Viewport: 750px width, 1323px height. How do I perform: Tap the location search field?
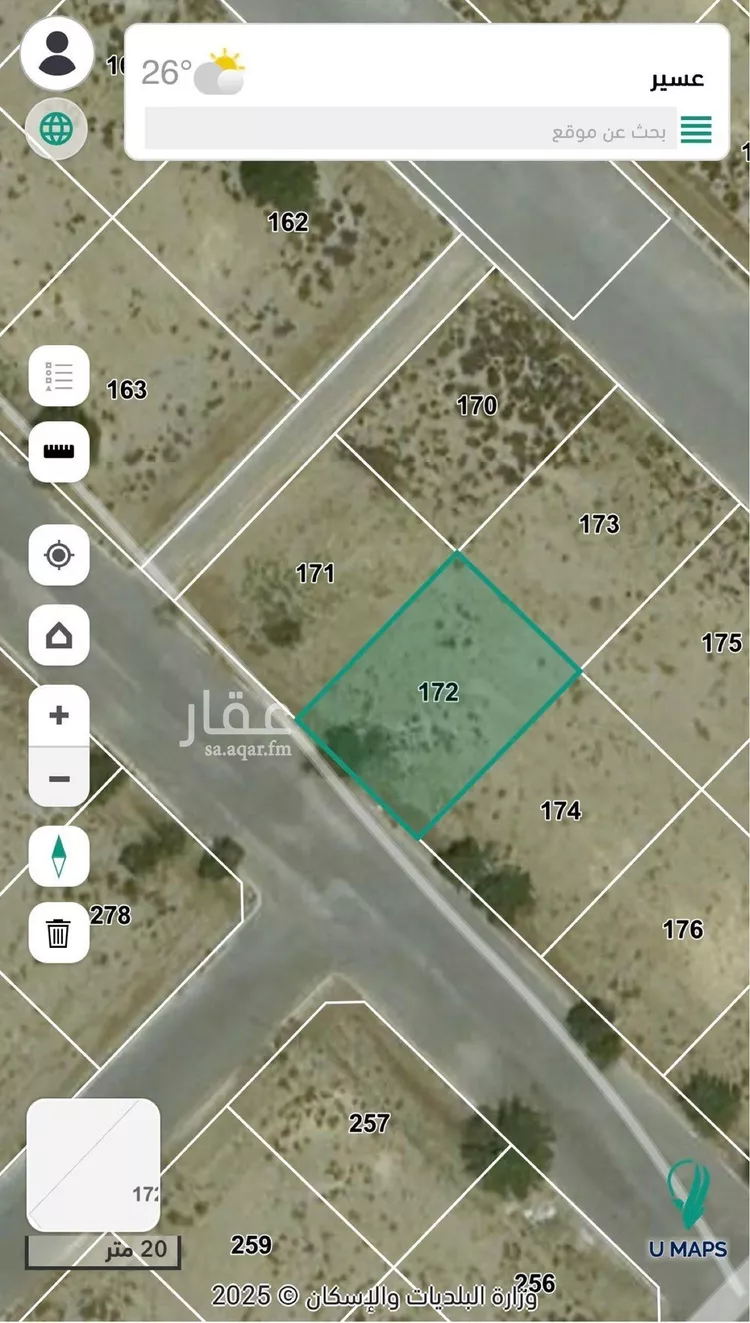point(410,130)
